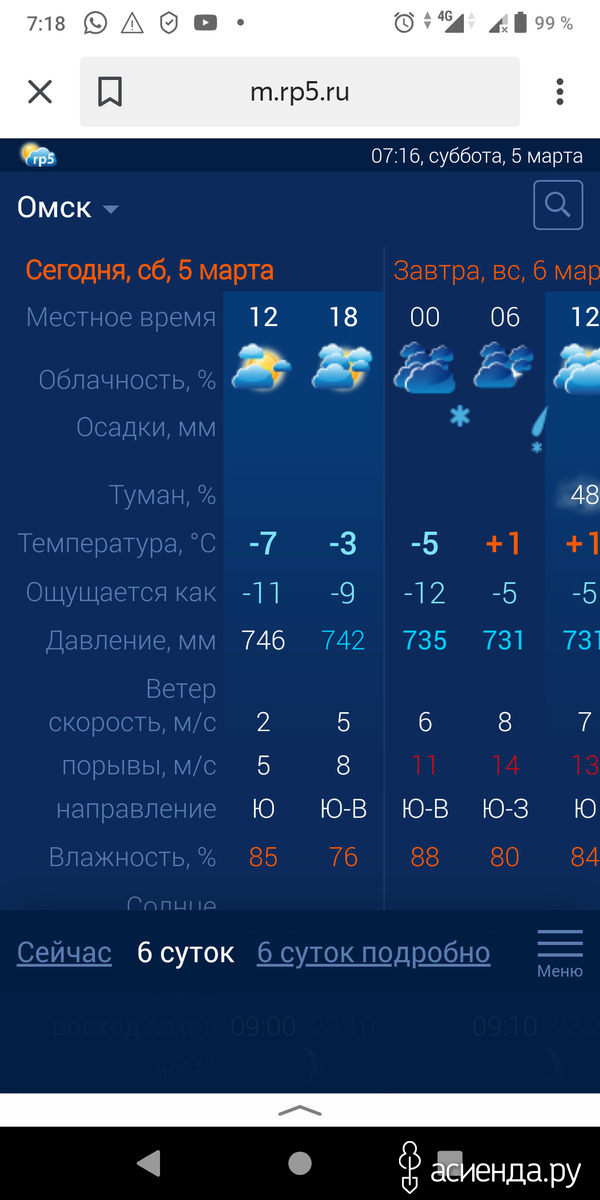This screenshot has height=1200, width=600.
Task: Open the Сейчас forecast link
Action: [64, 953]
